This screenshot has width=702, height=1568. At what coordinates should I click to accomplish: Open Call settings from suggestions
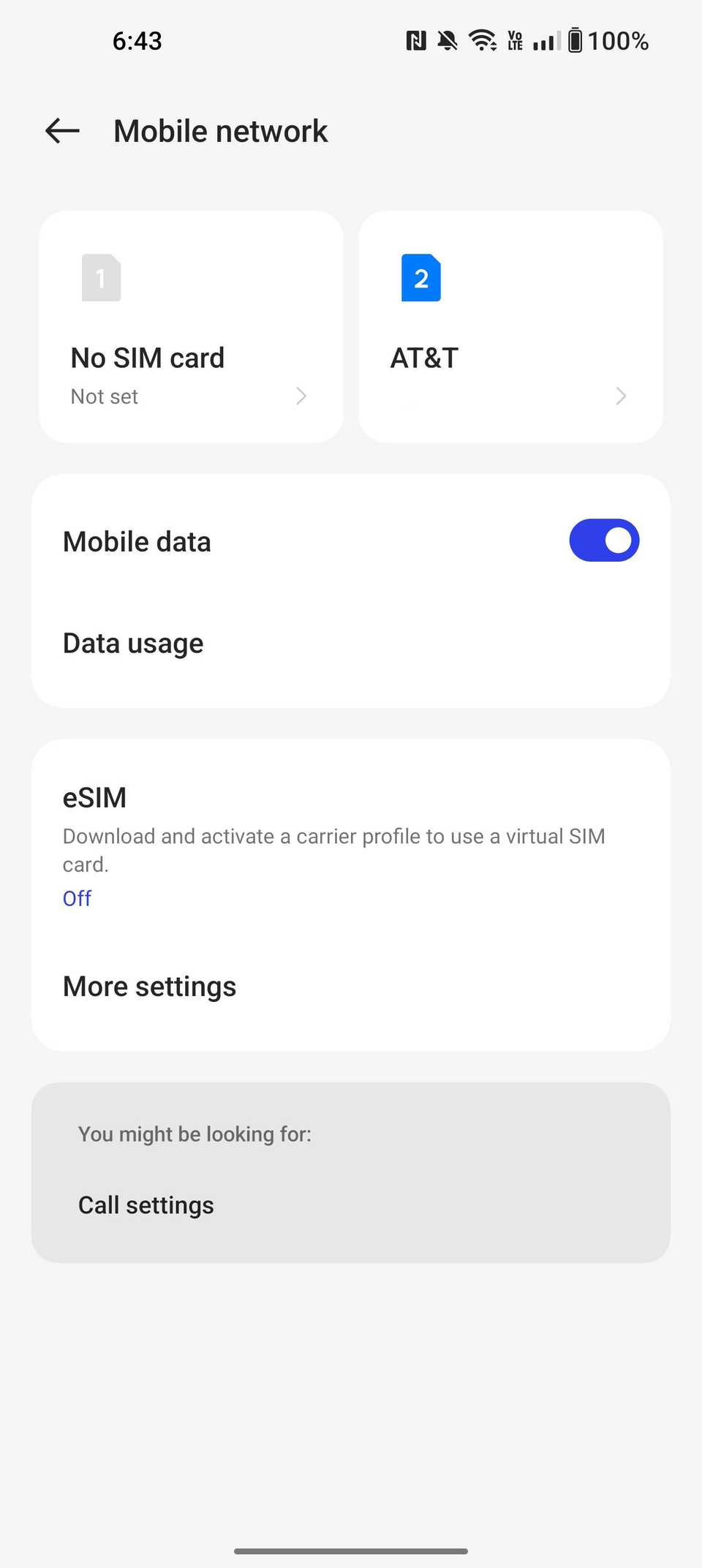[145, 1205]
